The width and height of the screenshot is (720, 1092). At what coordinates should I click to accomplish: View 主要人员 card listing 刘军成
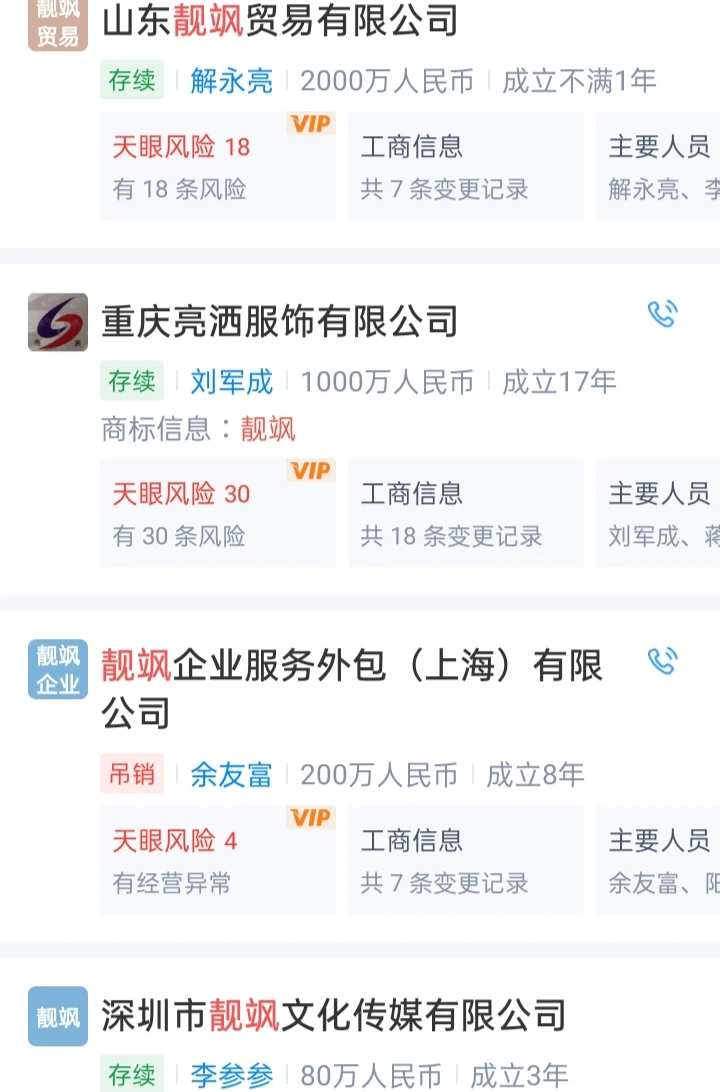point(662,514)
